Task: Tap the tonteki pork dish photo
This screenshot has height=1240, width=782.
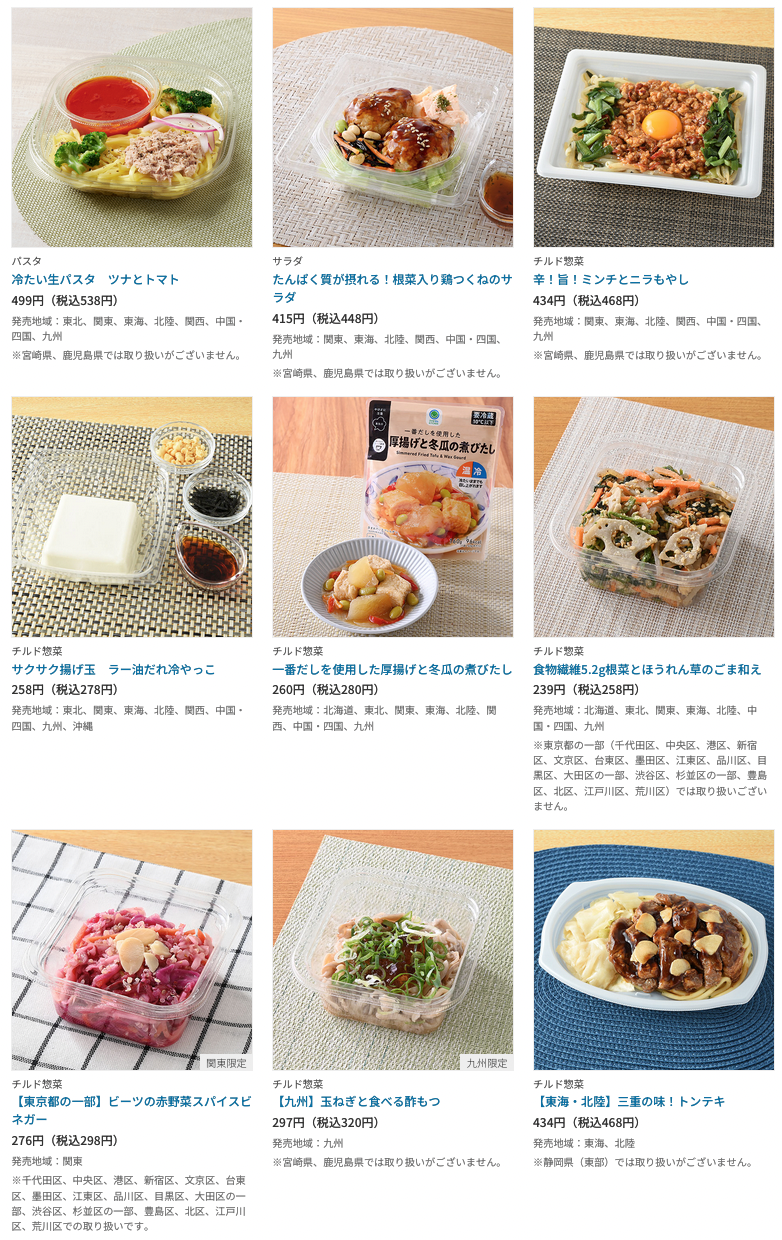Action: tap(653, 949)
